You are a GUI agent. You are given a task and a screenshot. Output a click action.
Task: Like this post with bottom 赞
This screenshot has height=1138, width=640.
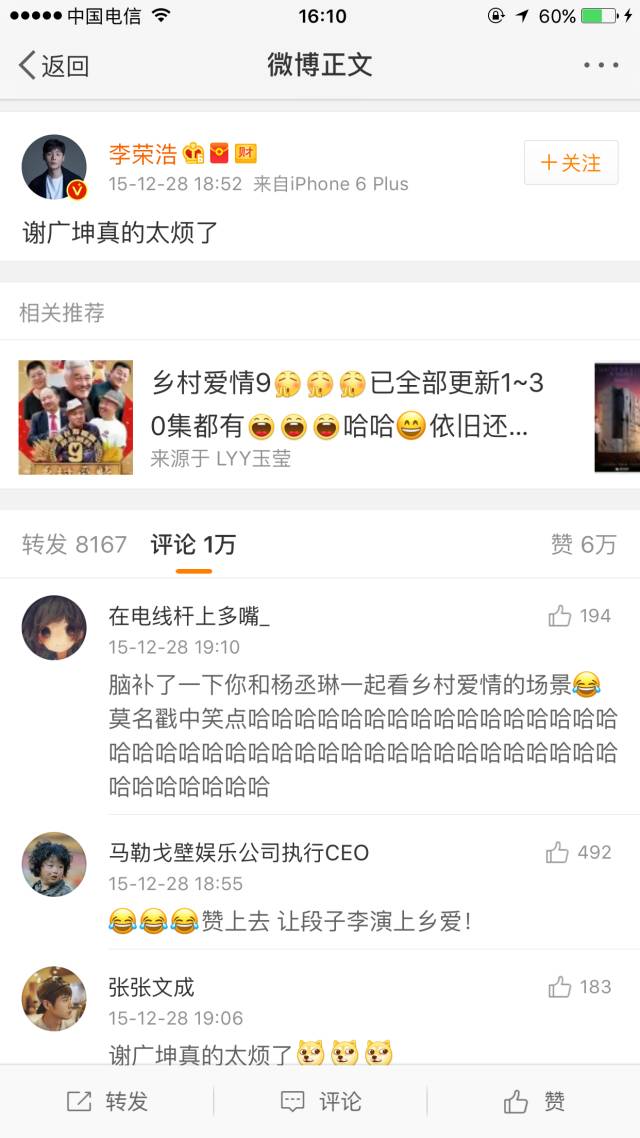[x=534, y=1101]
